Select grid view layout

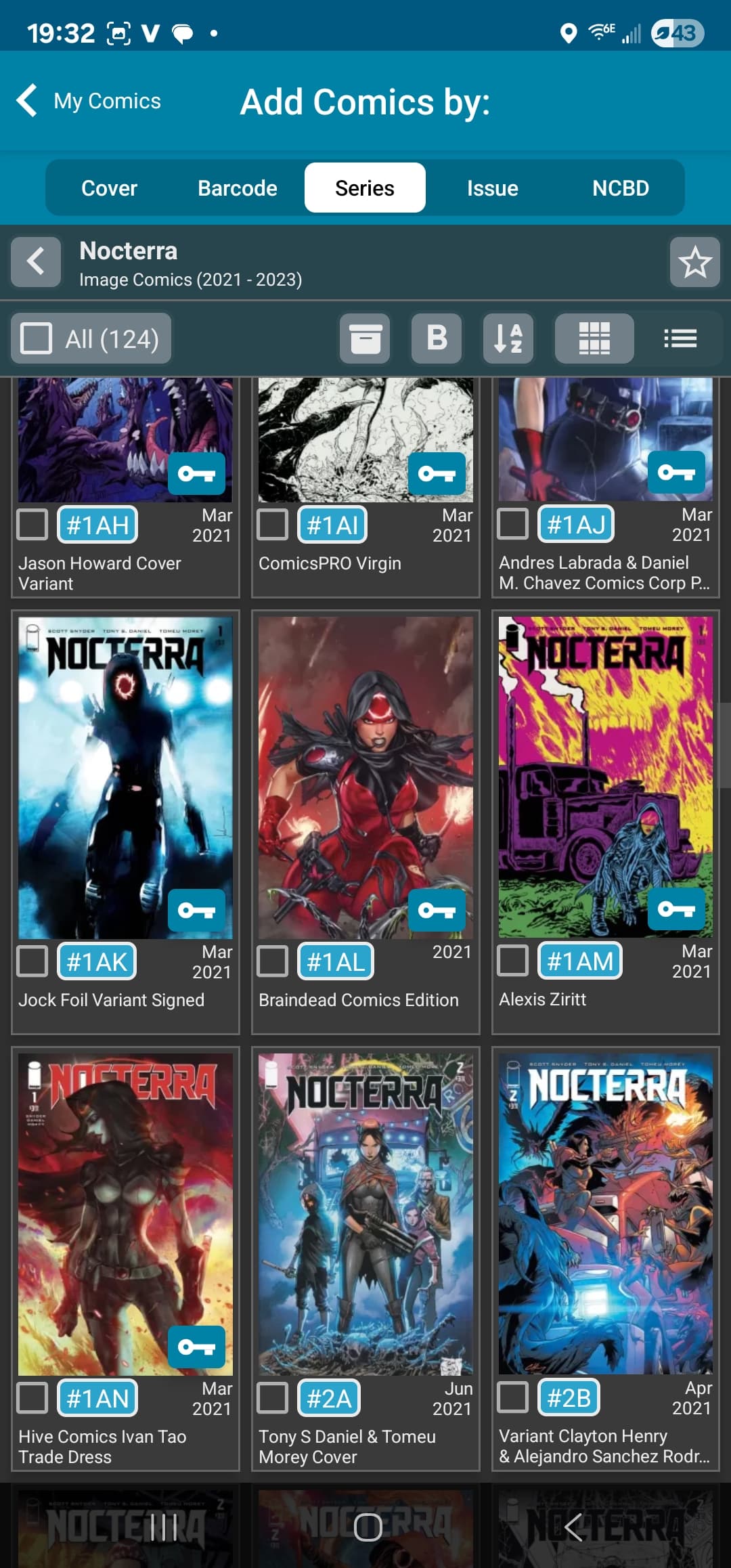pos(594,338)
